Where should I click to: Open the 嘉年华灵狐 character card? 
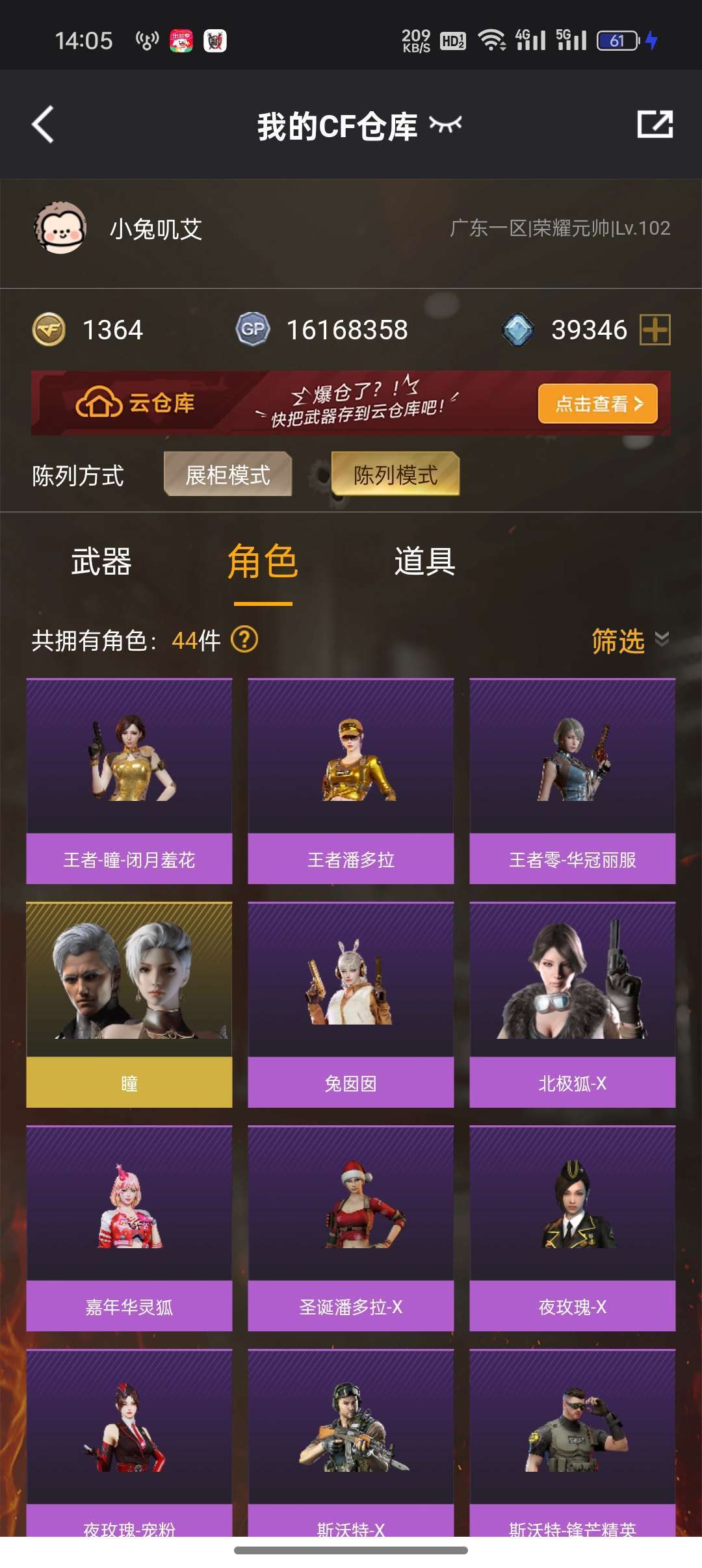(129, 1228)
